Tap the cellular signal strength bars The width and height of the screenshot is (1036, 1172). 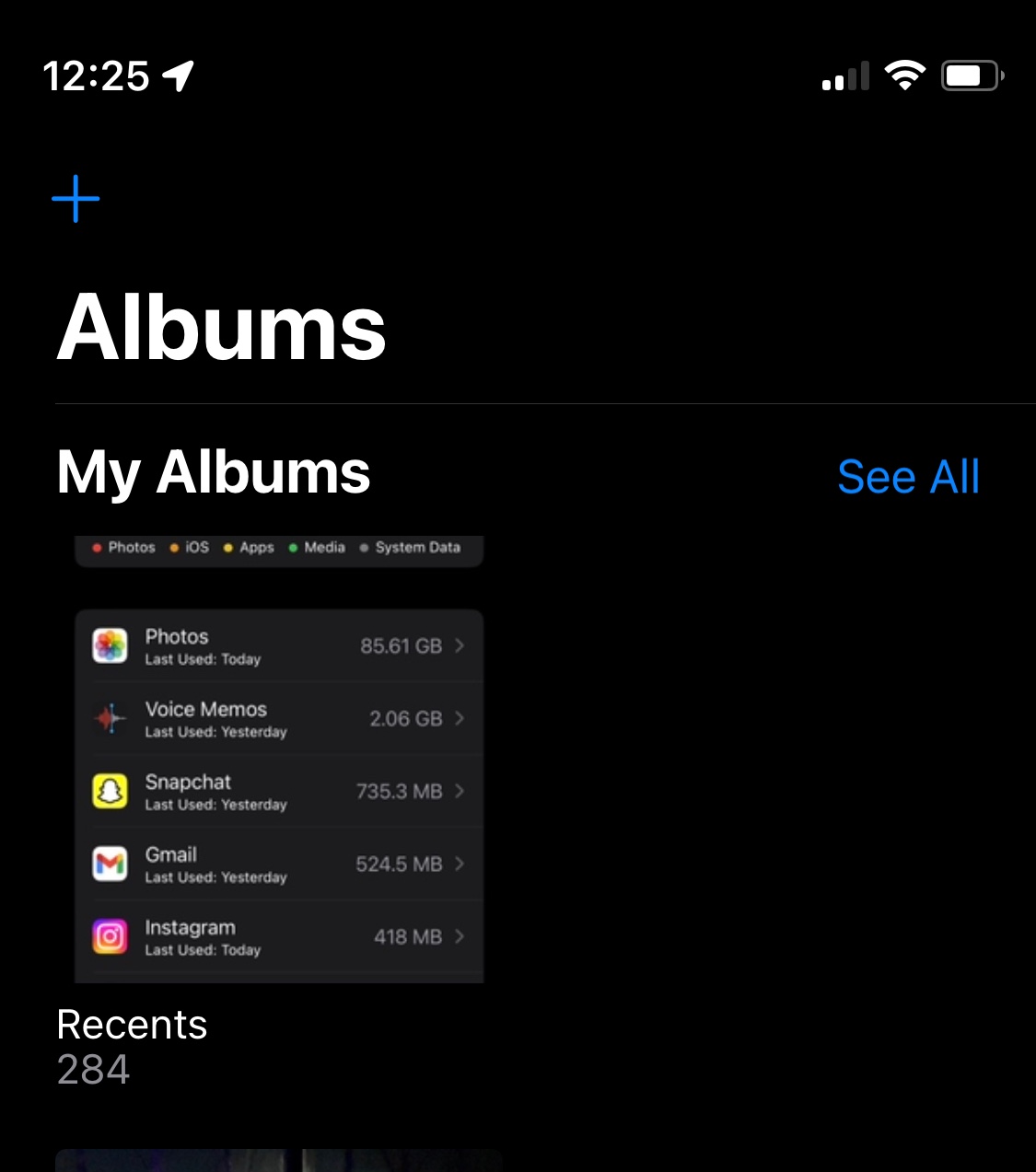point(844,77)
